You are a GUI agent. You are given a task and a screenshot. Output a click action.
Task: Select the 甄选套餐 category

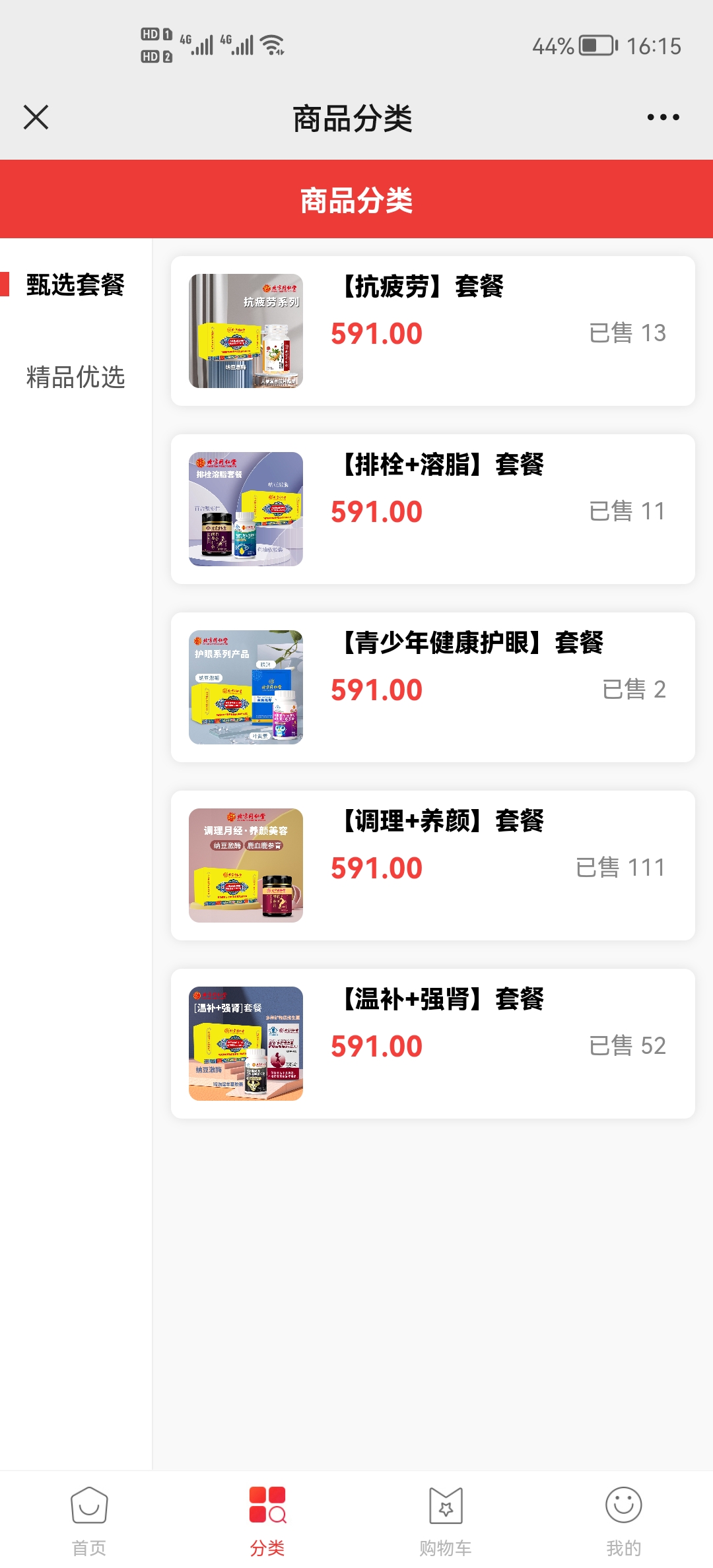click(x=75, y=285)
